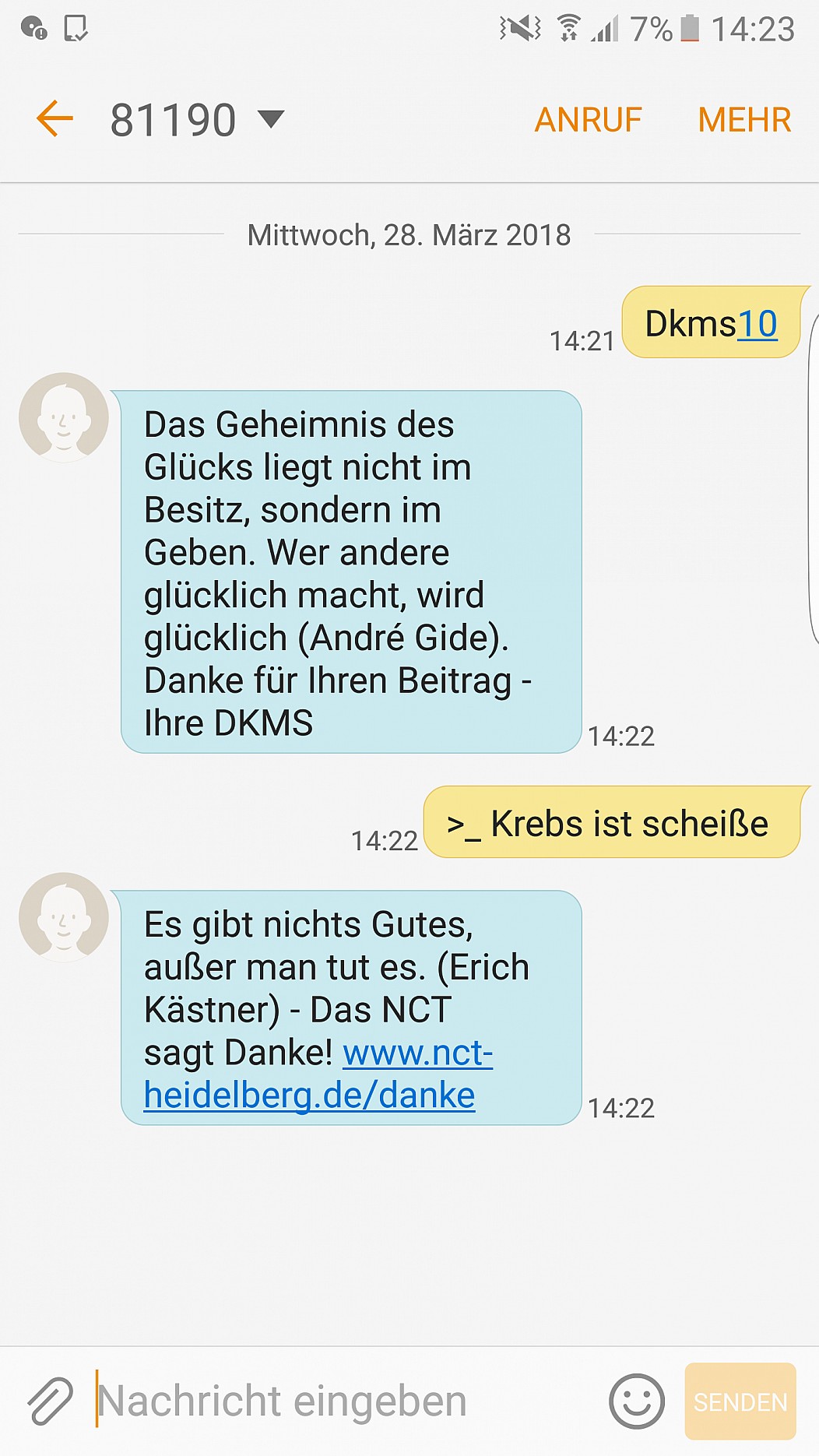Open sender avatar beside the DKMS message
This screenshot has height=1456, width=819.
coord(64,417)
